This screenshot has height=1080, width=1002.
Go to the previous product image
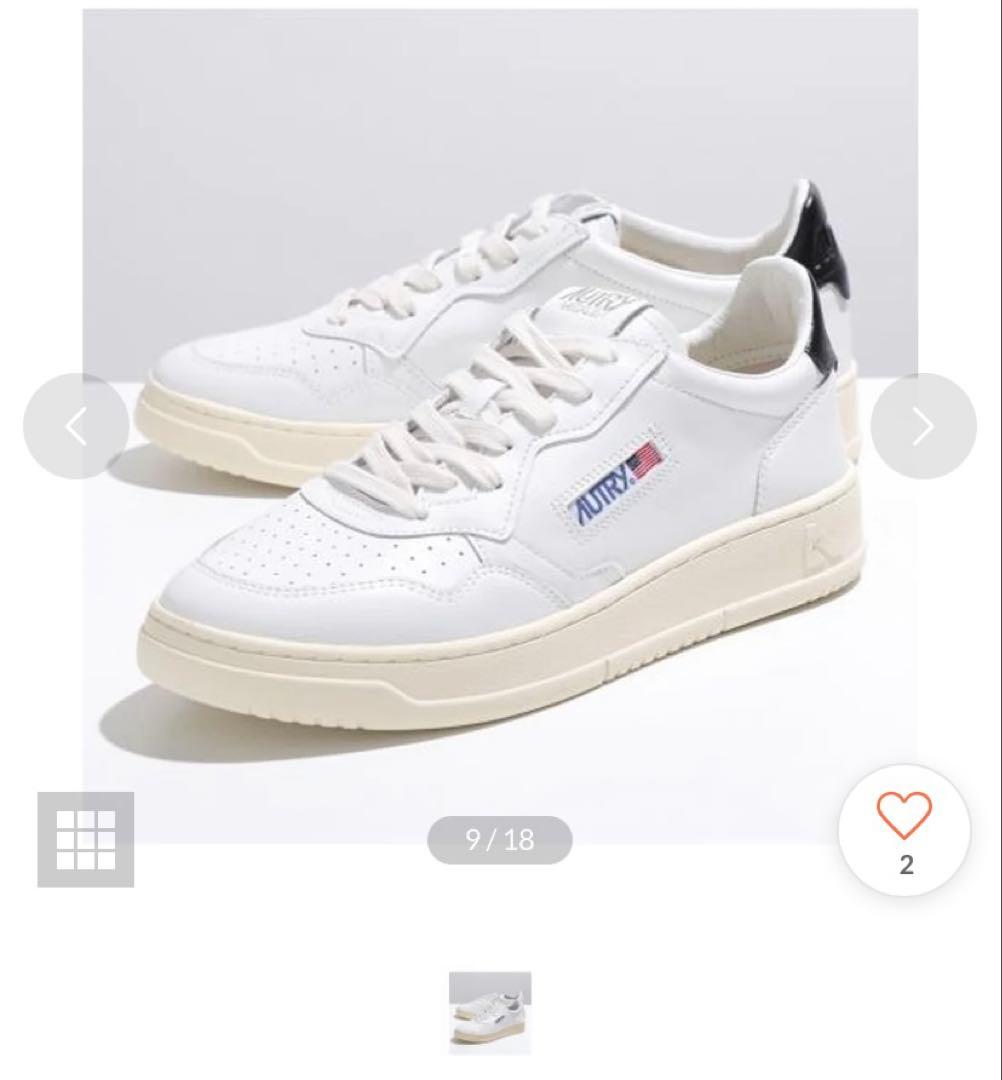click(76, 427)
